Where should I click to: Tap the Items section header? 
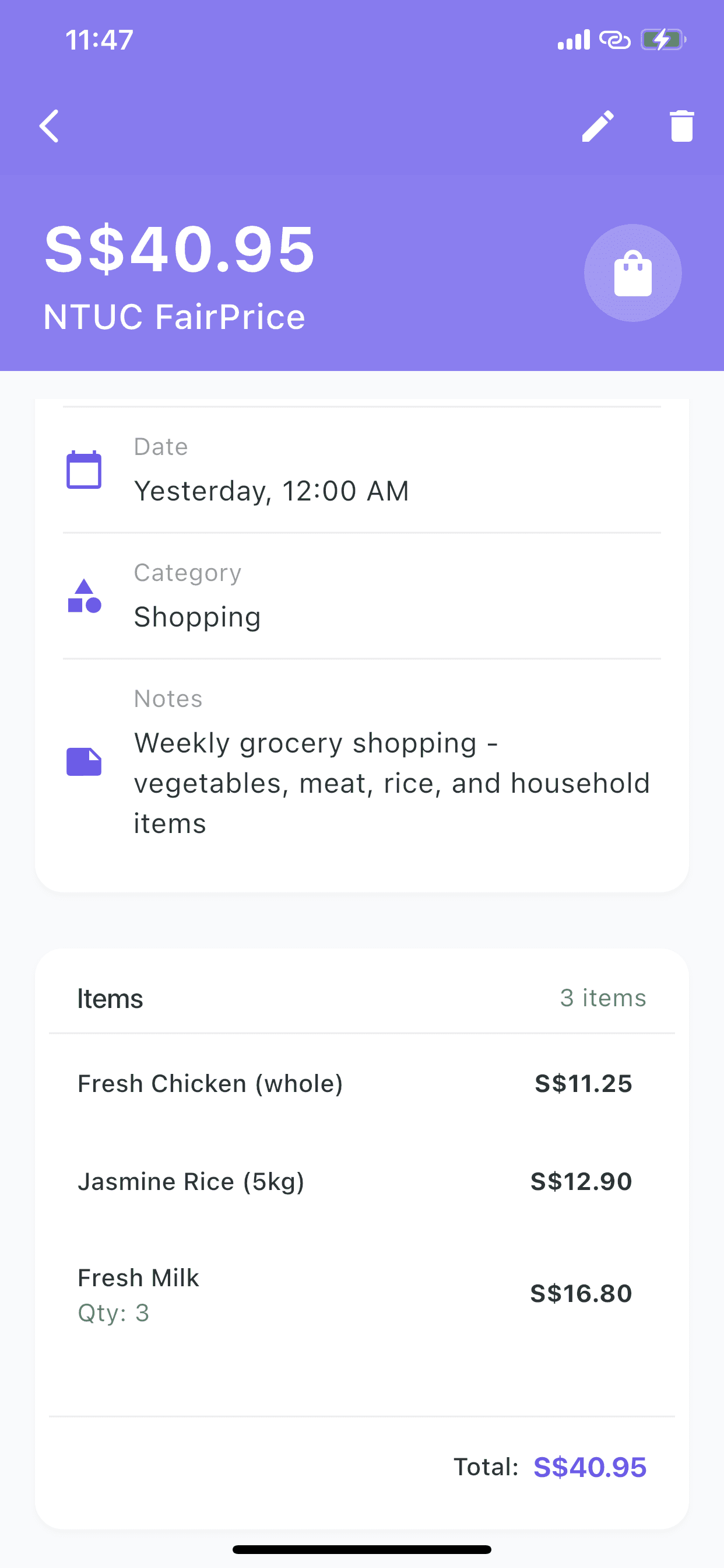click(x=110, y=998)
